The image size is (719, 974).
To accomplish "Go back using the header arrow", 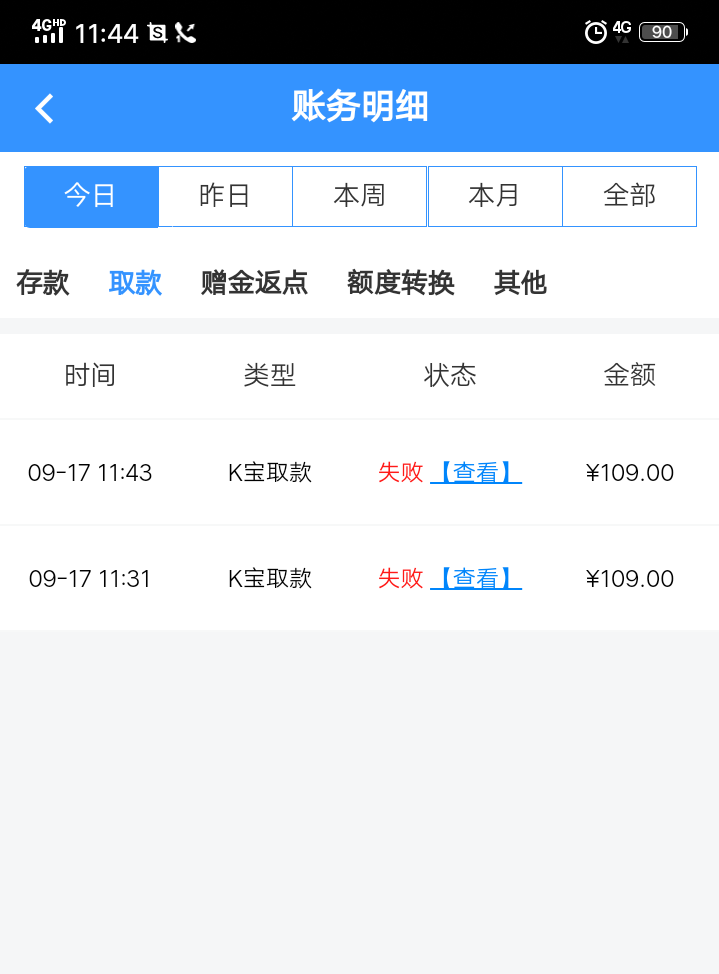I will pyautogui.click(x=44, y=108).
